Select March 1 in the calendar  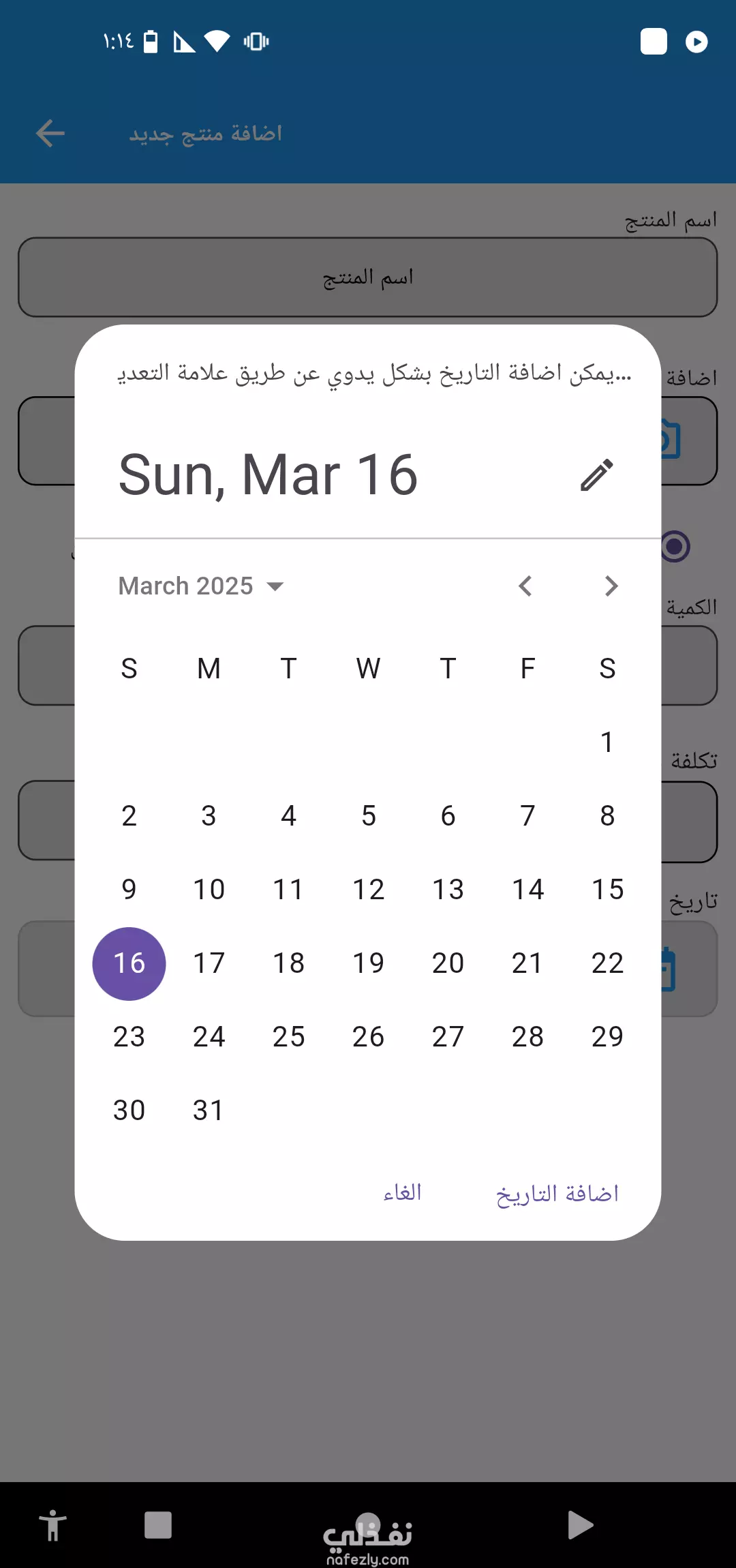607,742
